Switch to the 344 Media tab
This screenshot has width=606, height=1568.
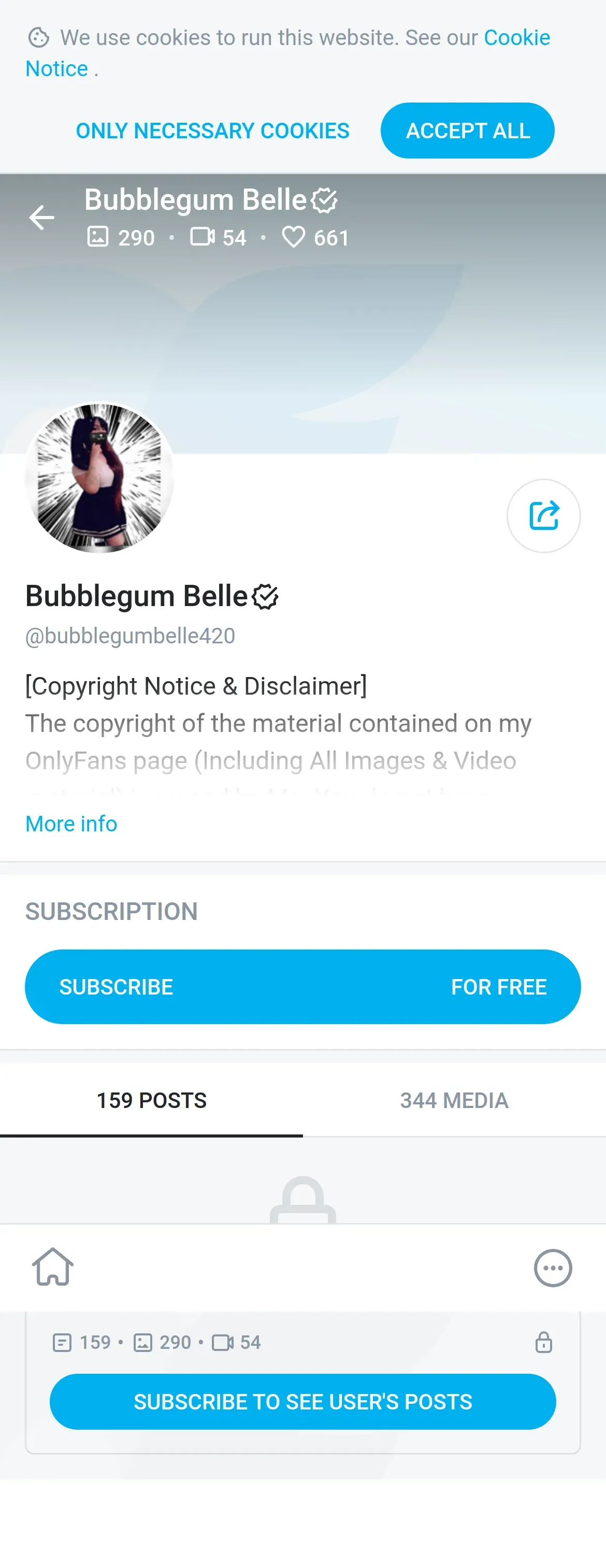[454, 1100]
